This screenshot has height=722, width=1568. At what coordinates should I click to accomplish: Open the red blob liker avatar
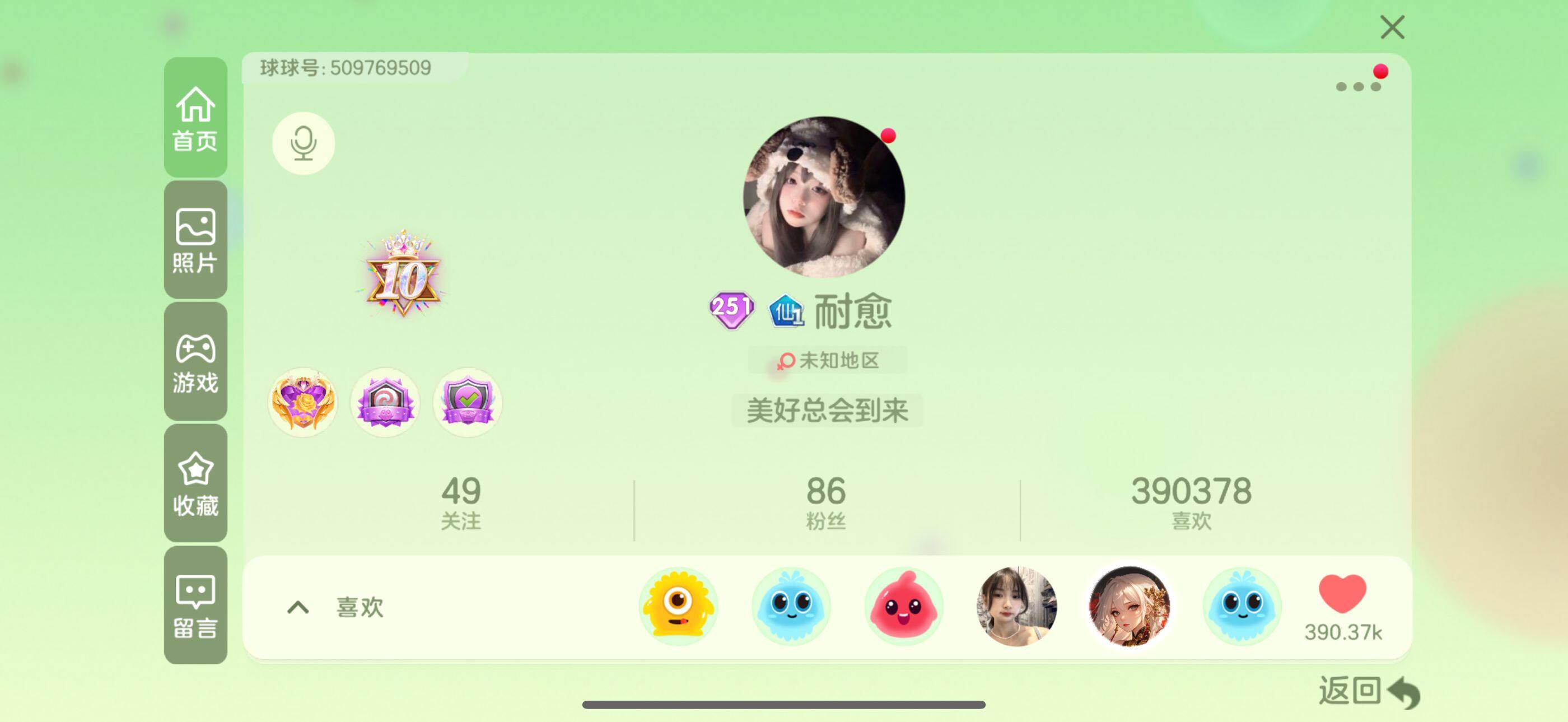tap(903, 605)
